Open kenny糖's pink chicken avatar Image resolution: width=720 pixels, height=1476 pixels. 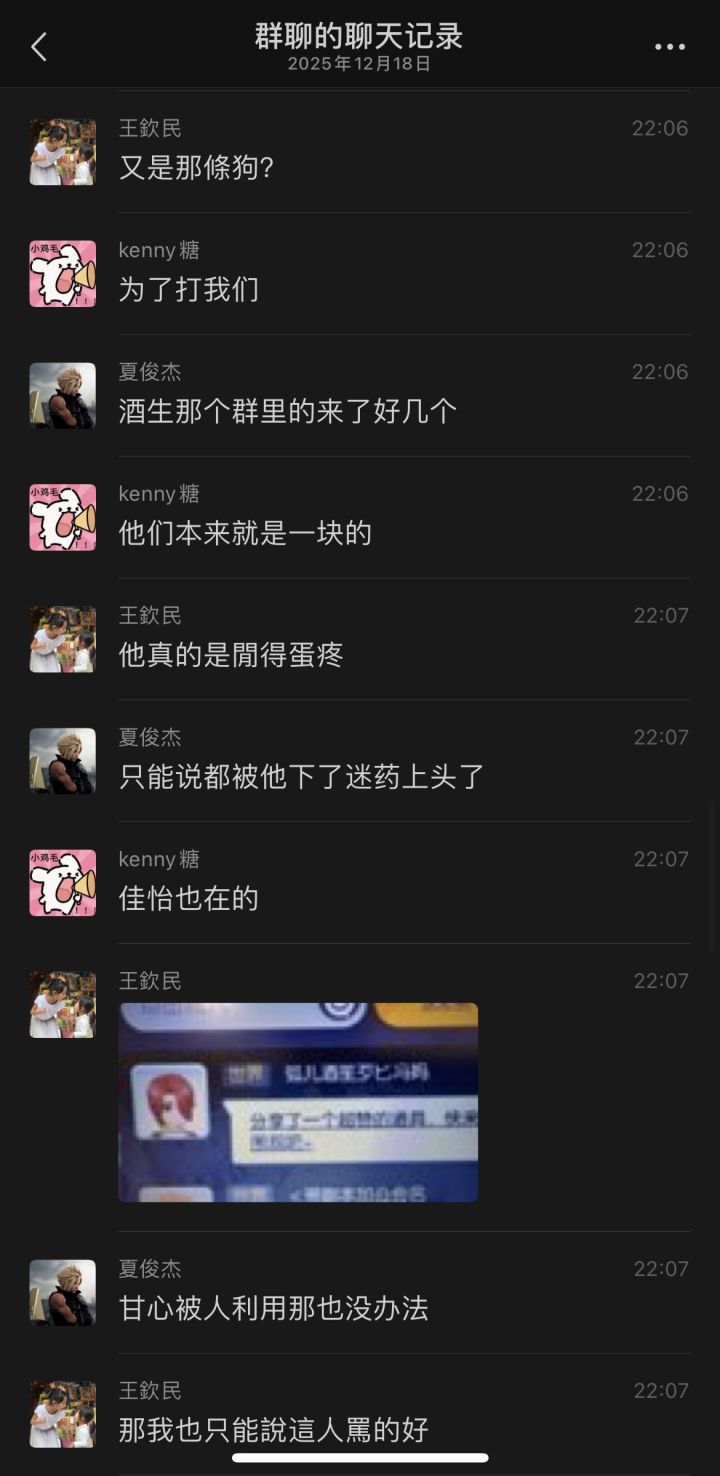coord(62,273)
